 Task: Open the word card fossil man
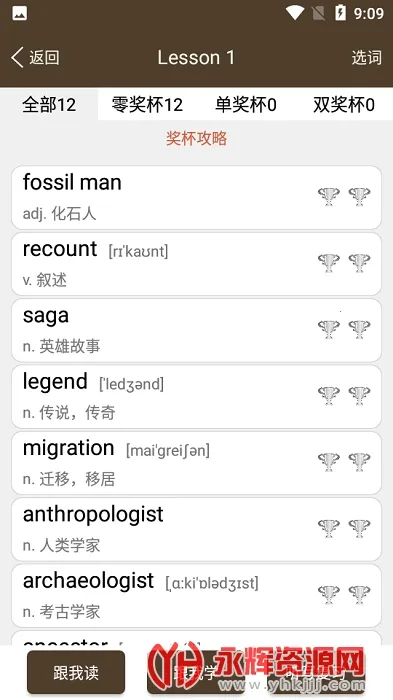196,197
